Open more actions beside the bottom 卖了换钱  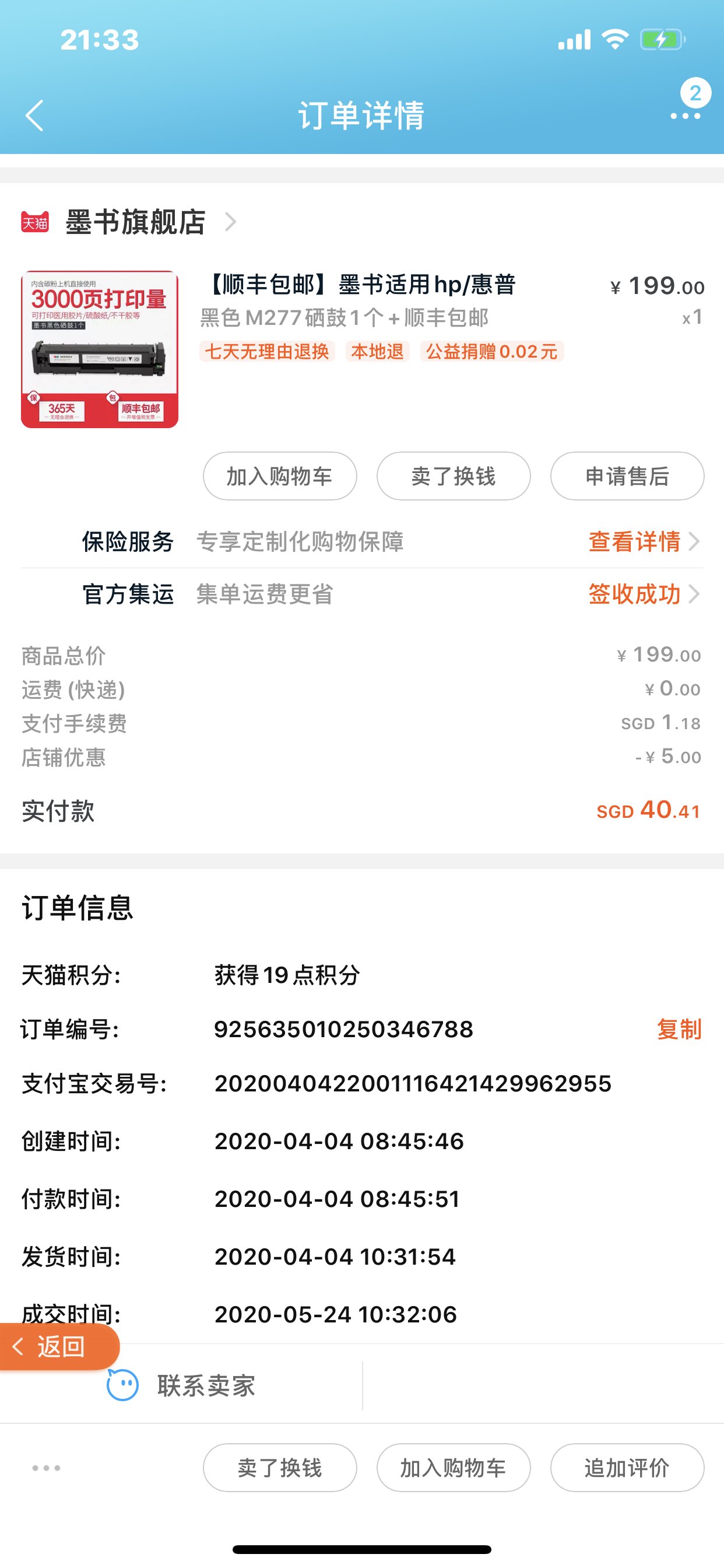click(x=46, y=1468)
